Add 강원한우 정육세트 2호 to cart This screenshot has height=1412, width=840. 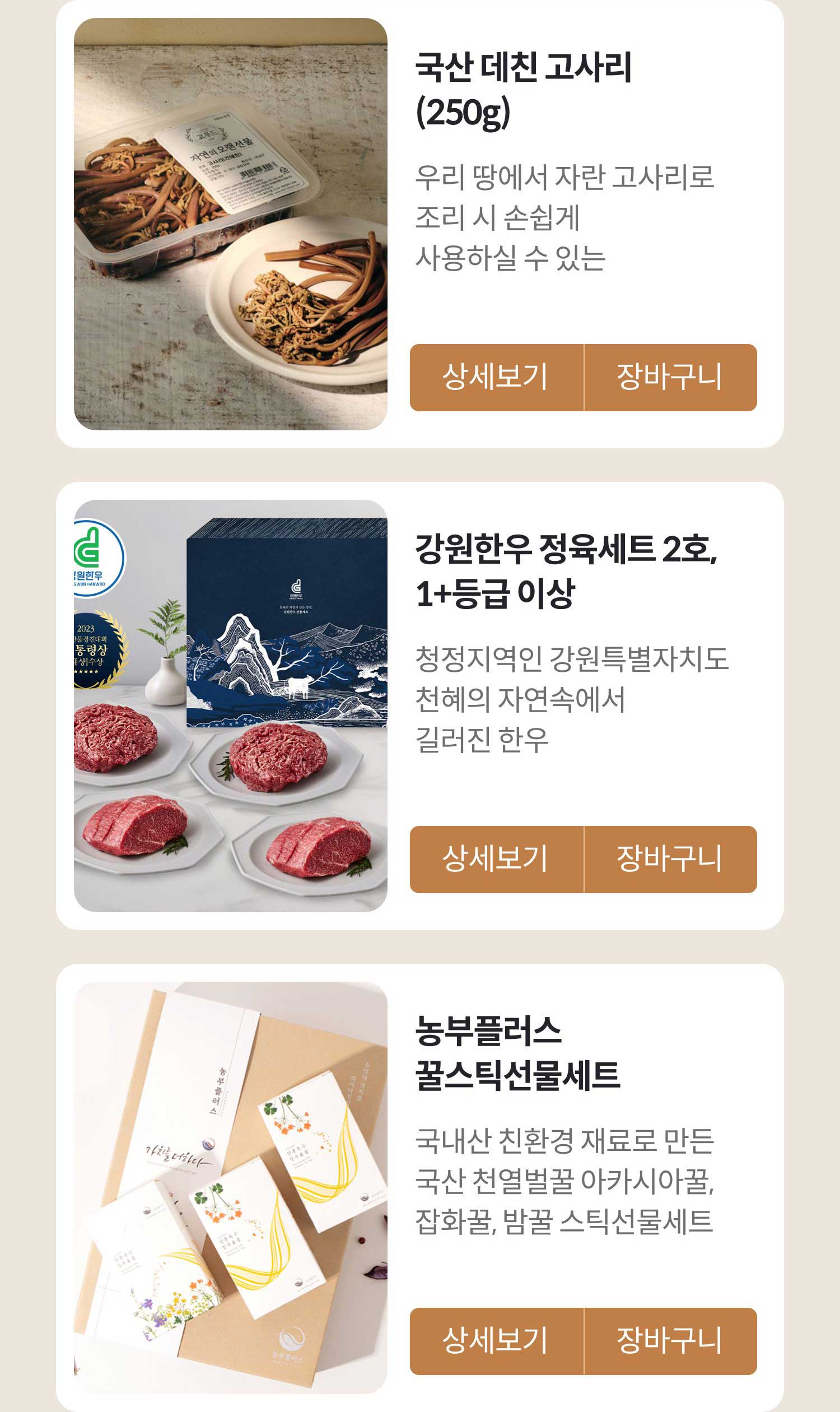click(x=670, y=859)
